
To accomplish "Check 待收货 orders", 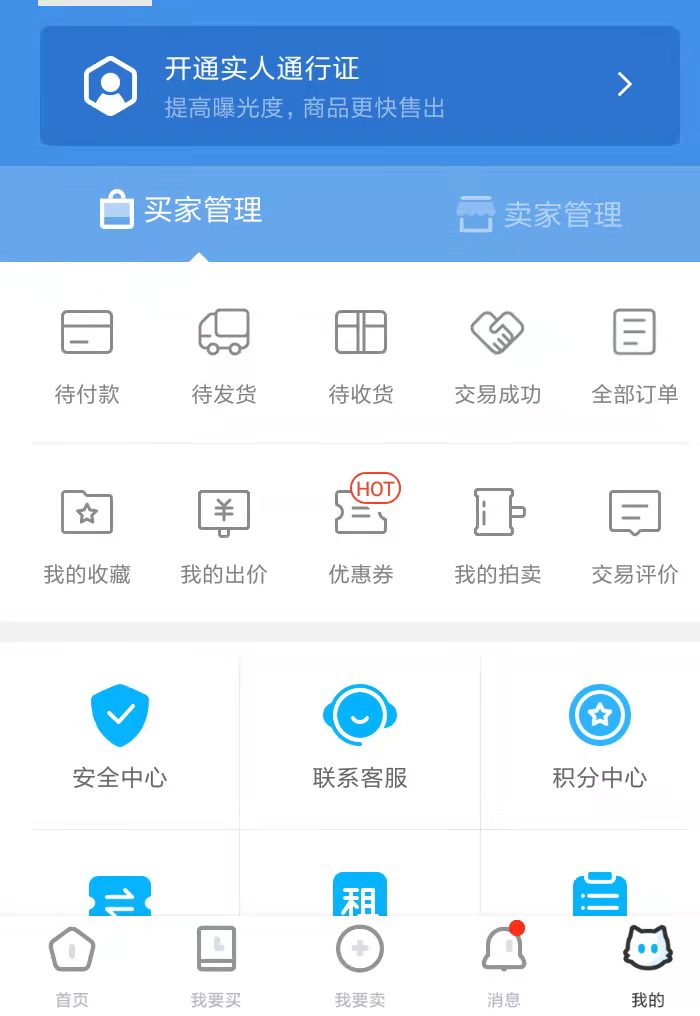I will coord(361,355).
